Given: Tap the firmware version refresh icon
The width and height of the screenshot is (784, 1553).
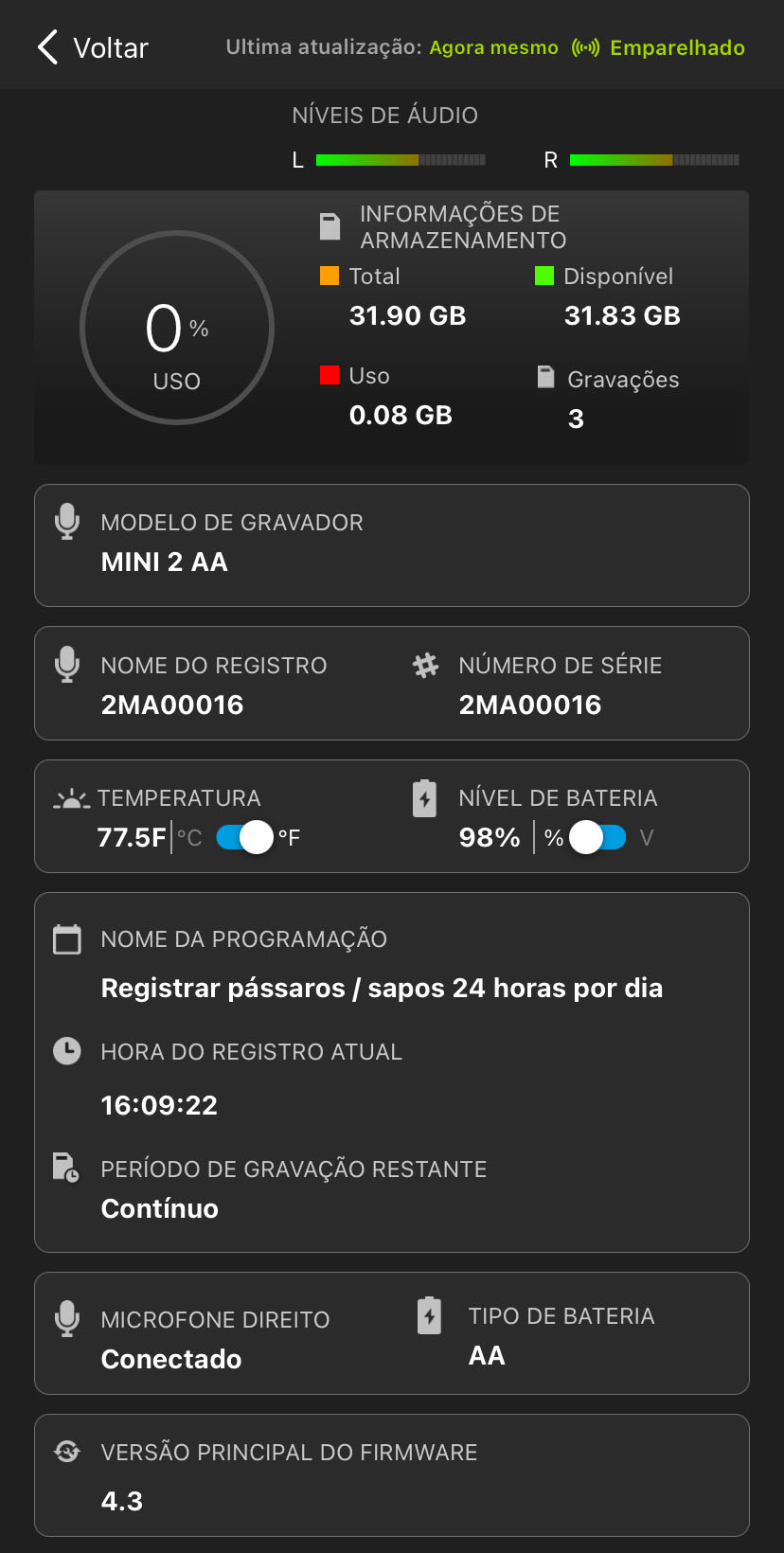Looking at the screenshot, I should (66, 1452).
